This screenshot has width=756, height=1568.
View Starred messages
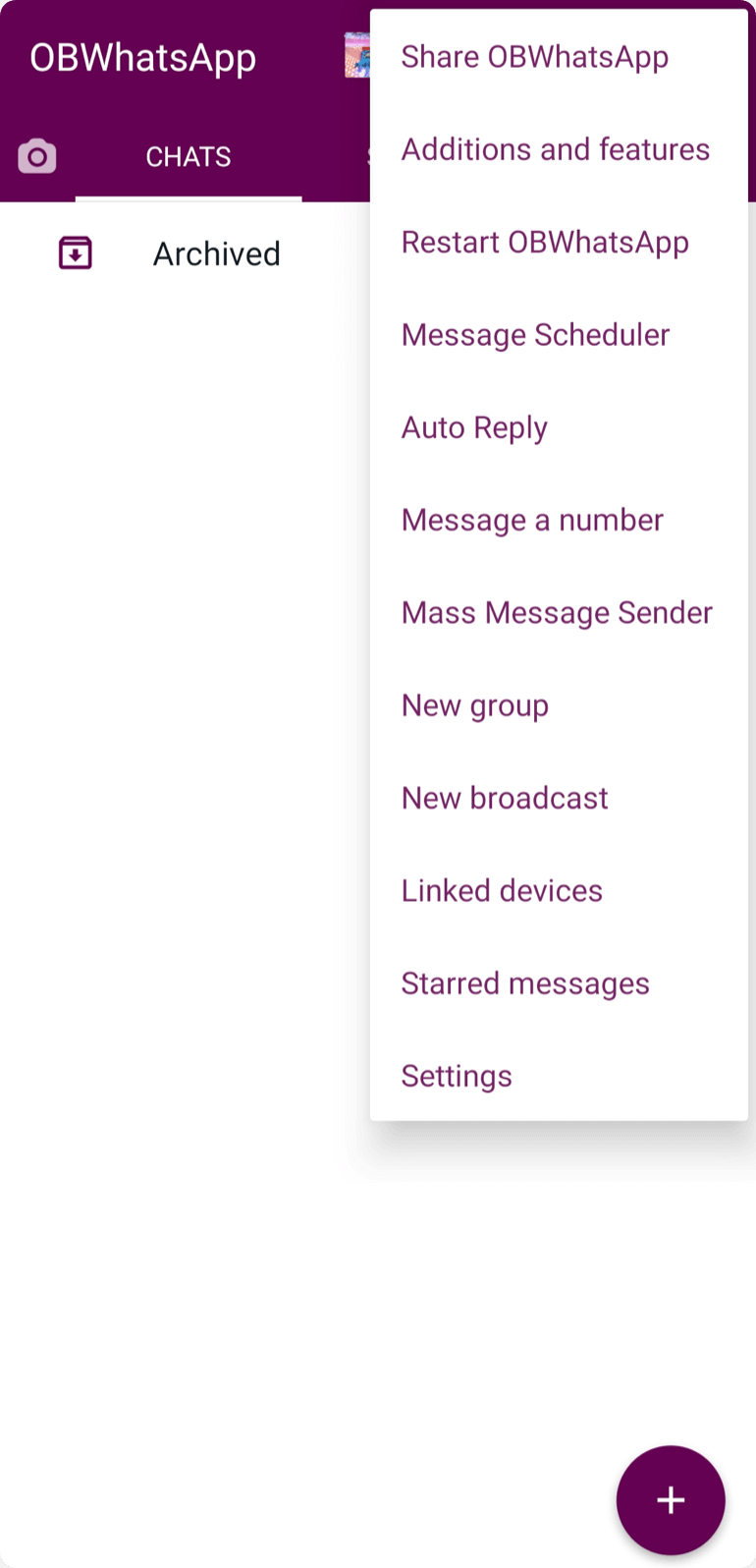tap(525, 983)
